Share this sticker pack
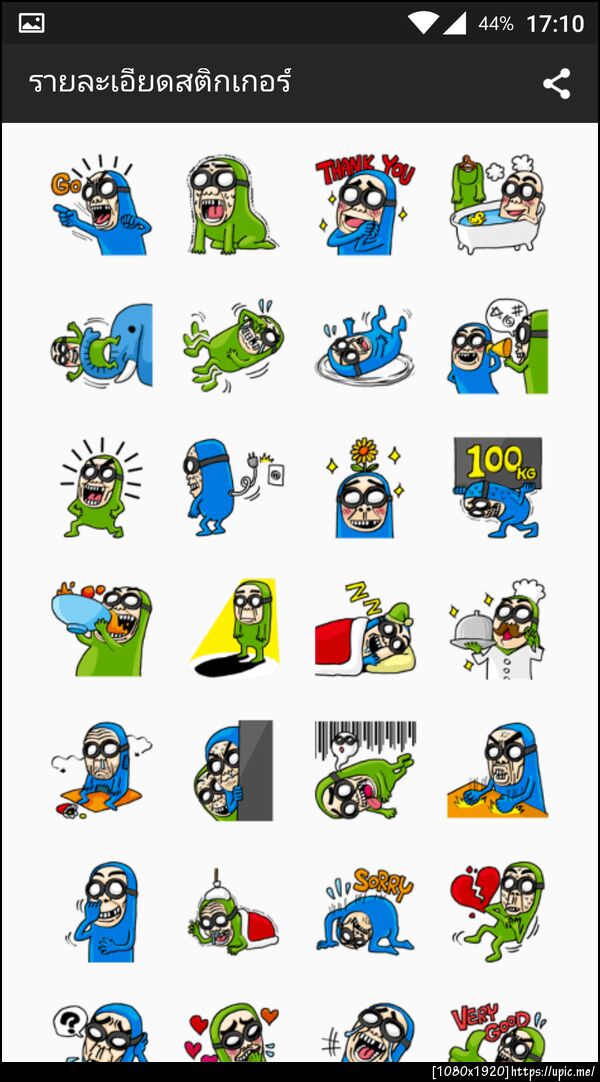The height and width of the screenshot is (1082, 600). (556, 83)
